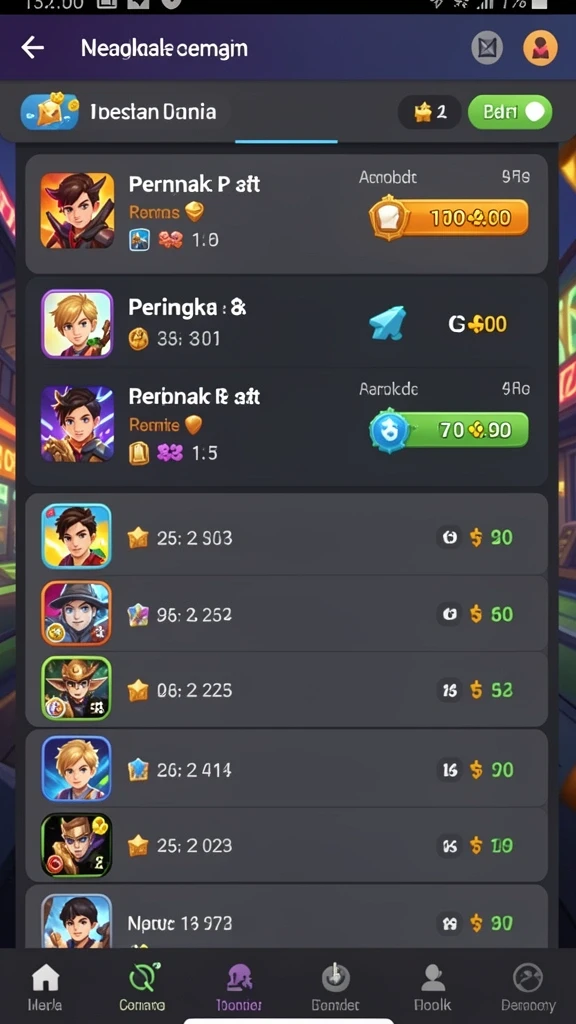Image resolution: width=576 pixels, height=1024 pixels.
Task: Toggle the green Bdn switch
Action: point(510,112)
